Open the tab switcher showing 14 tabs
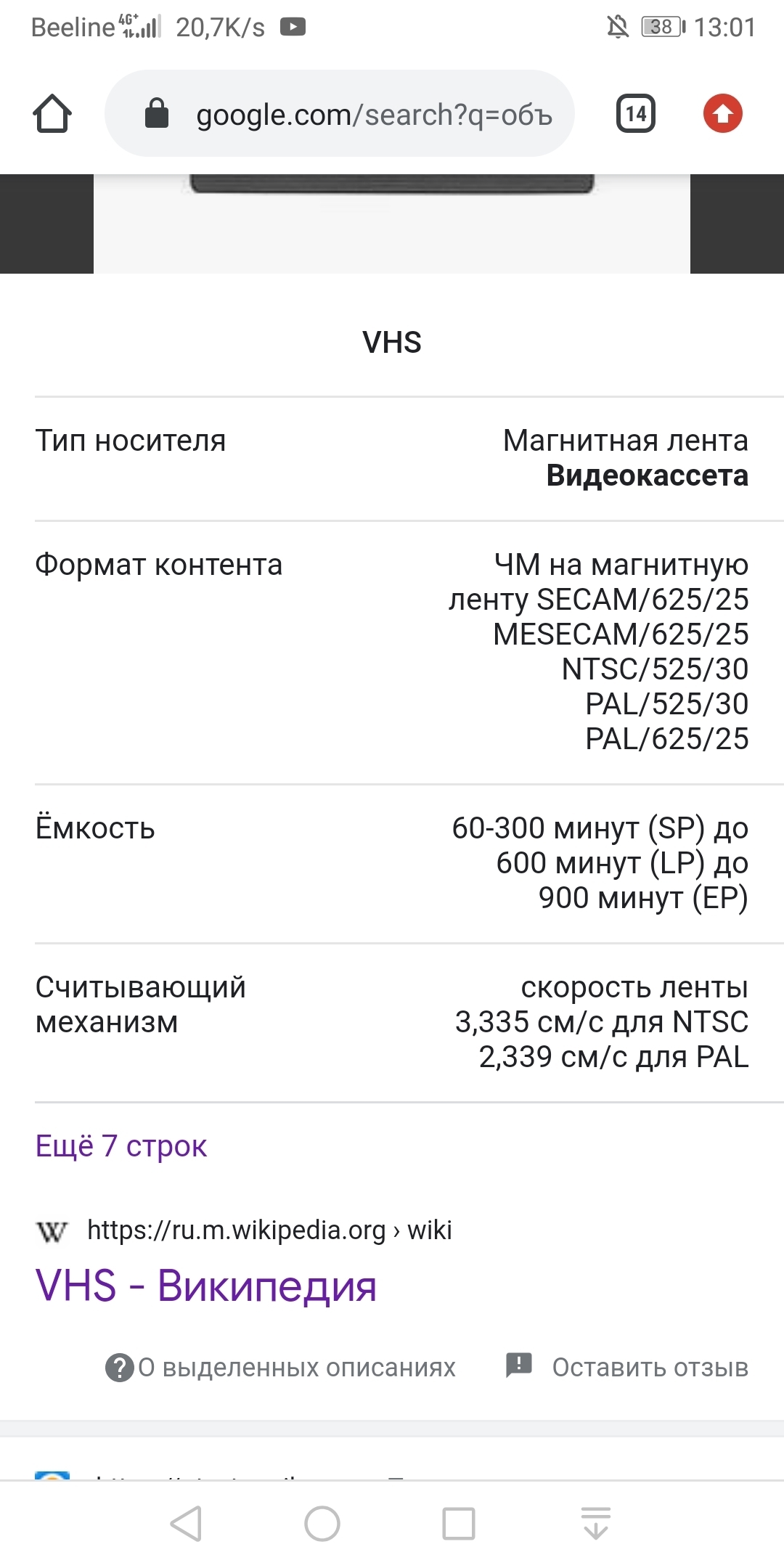784x1568 pixels. (x=635, y=114)
